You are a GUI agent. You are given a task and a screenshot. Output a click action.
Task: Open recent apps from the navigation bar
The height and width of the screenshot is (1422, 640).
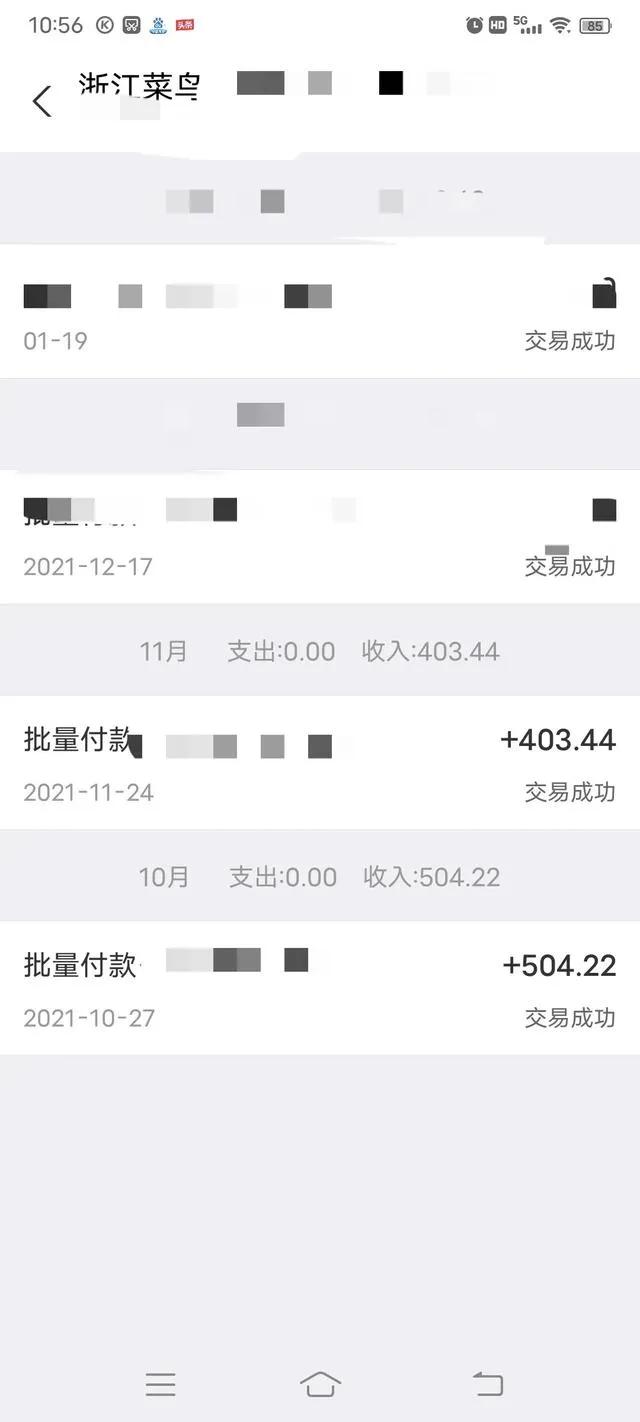point(160,1384)
